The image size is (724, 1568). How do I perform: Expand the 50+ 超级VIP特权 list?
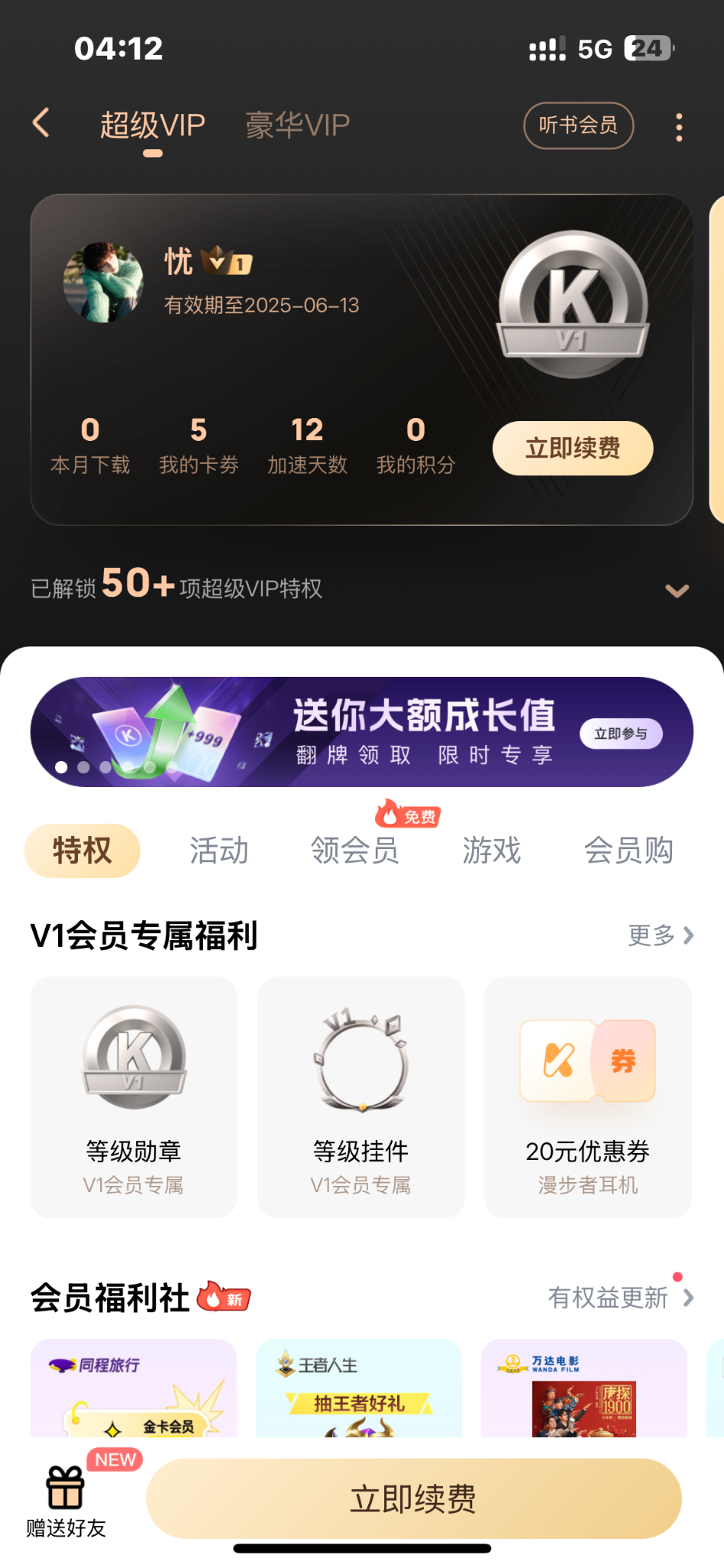pos(677,590)
